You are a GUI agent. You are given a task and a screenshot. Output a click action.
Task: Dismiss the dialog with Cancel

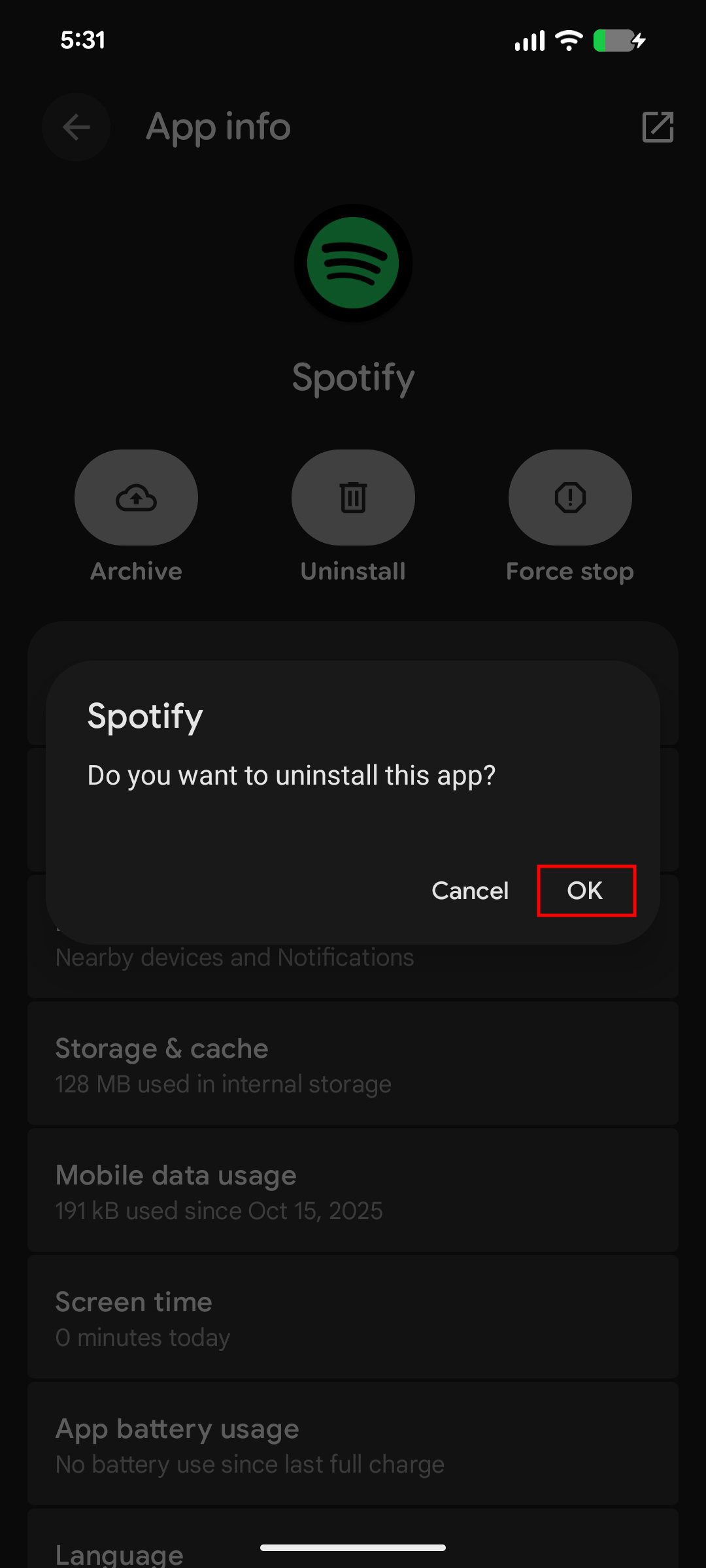coord(469,890)
